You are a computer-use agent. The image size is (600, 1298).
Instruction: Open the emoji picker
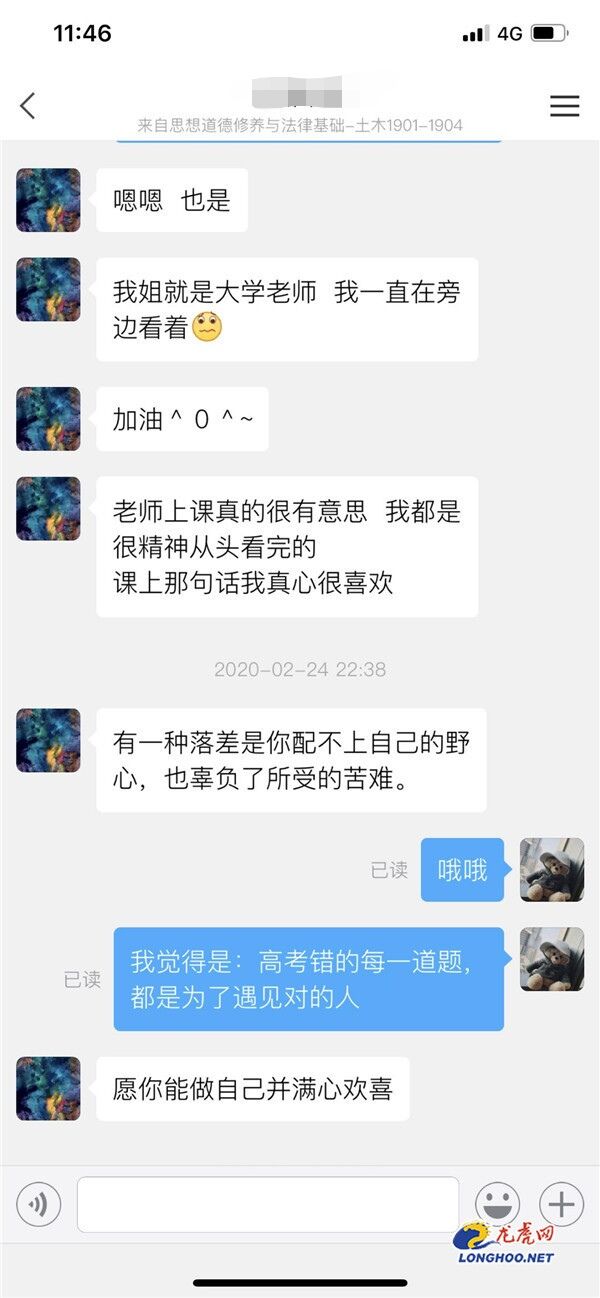click(x=497, y=1203)
